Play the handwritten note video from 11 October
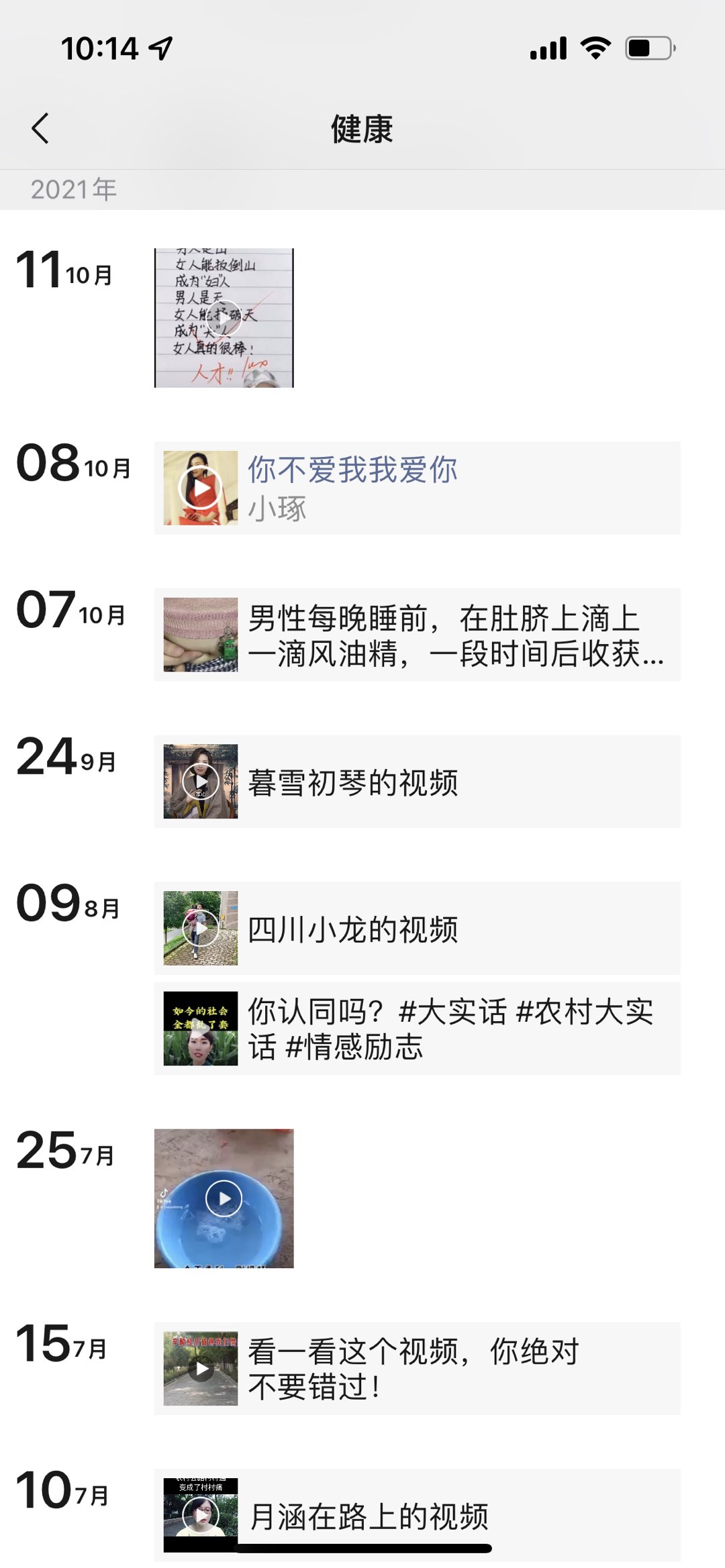 point(224,318)
